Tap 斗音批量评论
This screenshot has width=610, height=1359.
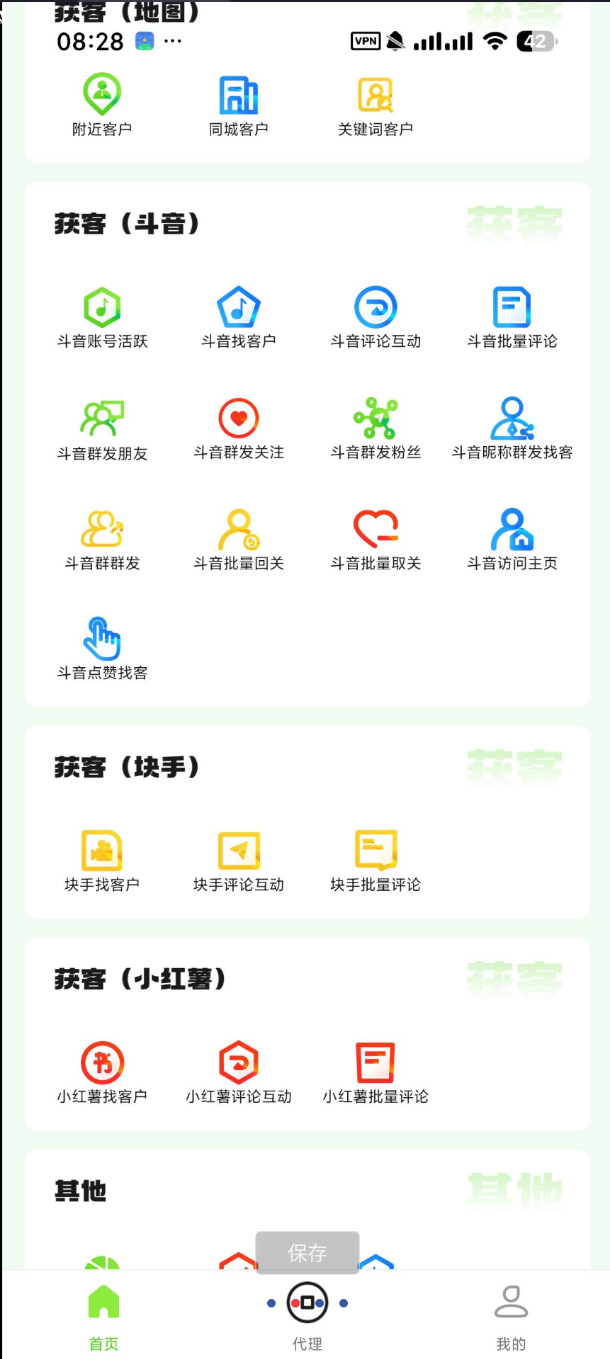(512, 318)
